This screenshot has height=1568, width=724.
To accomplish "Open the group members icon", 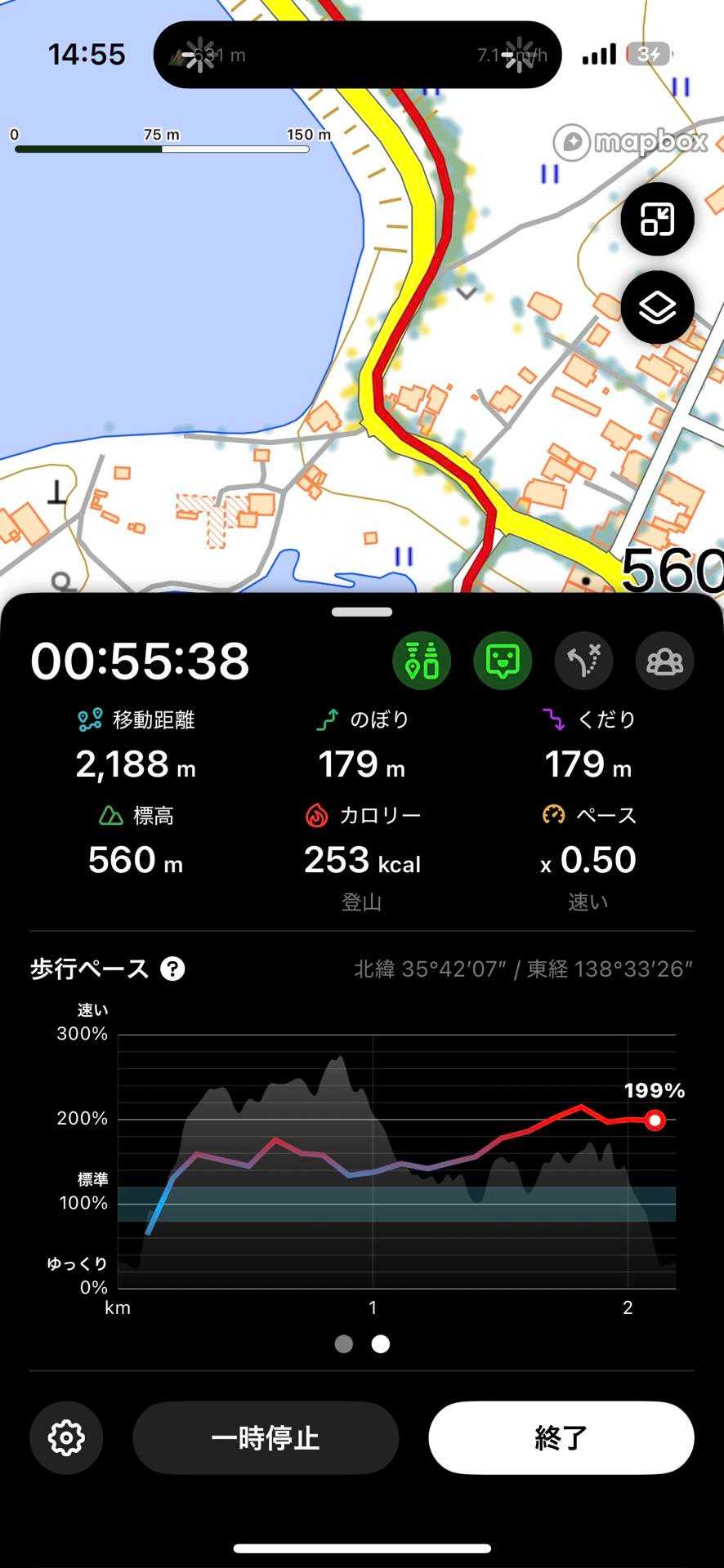I will [664, 661].
